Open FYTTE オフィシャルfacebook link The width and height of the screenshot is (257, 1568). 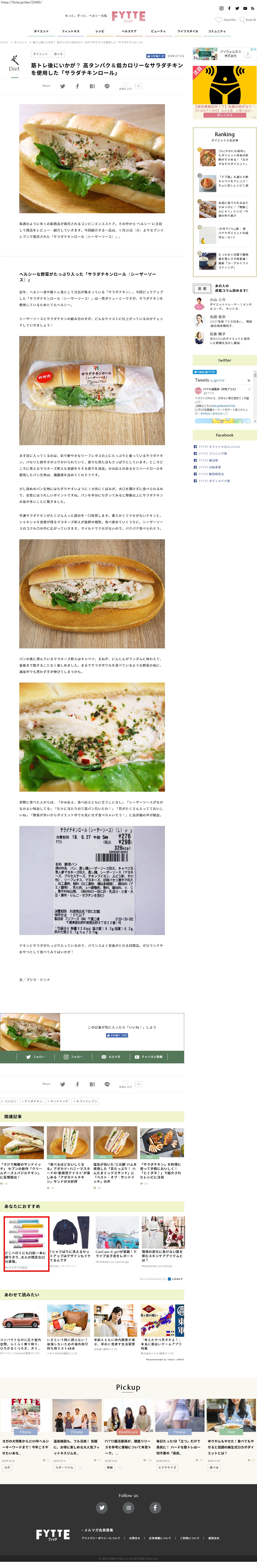coord(217,447)
